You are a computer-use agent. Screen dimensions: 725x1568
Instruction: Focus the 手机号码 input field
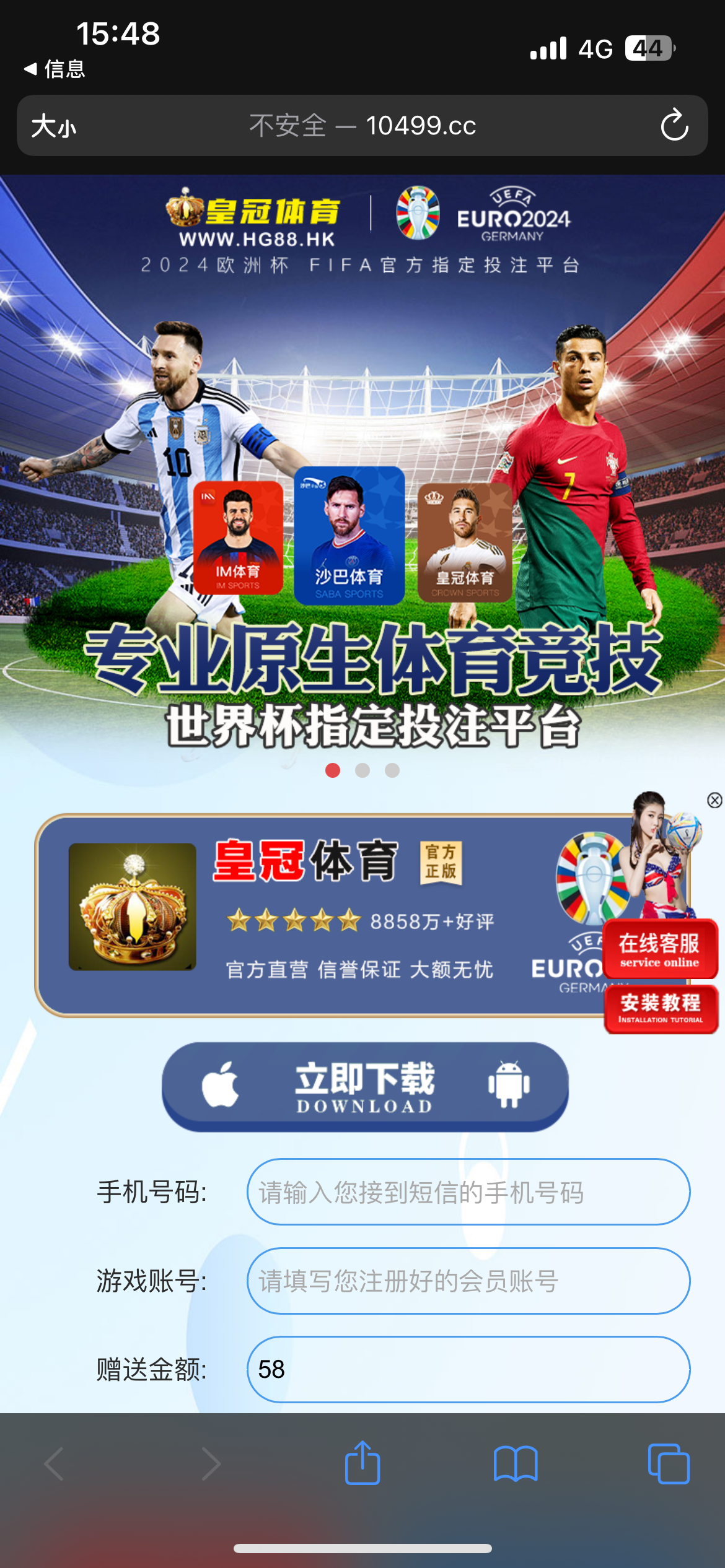[x=468, y=1191]
